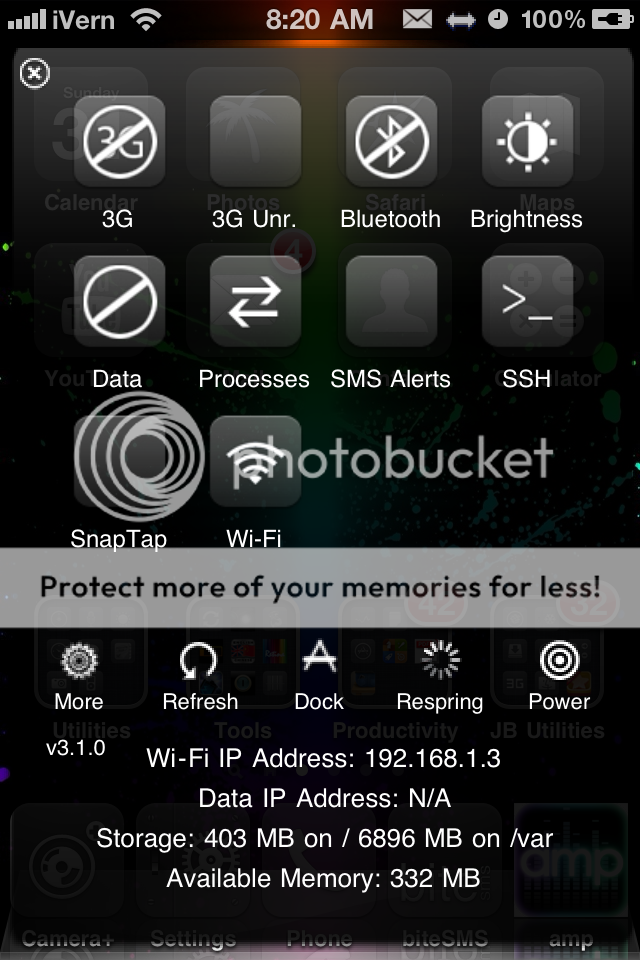
Task: Open the Processes toggle
Action: point(255,302)
